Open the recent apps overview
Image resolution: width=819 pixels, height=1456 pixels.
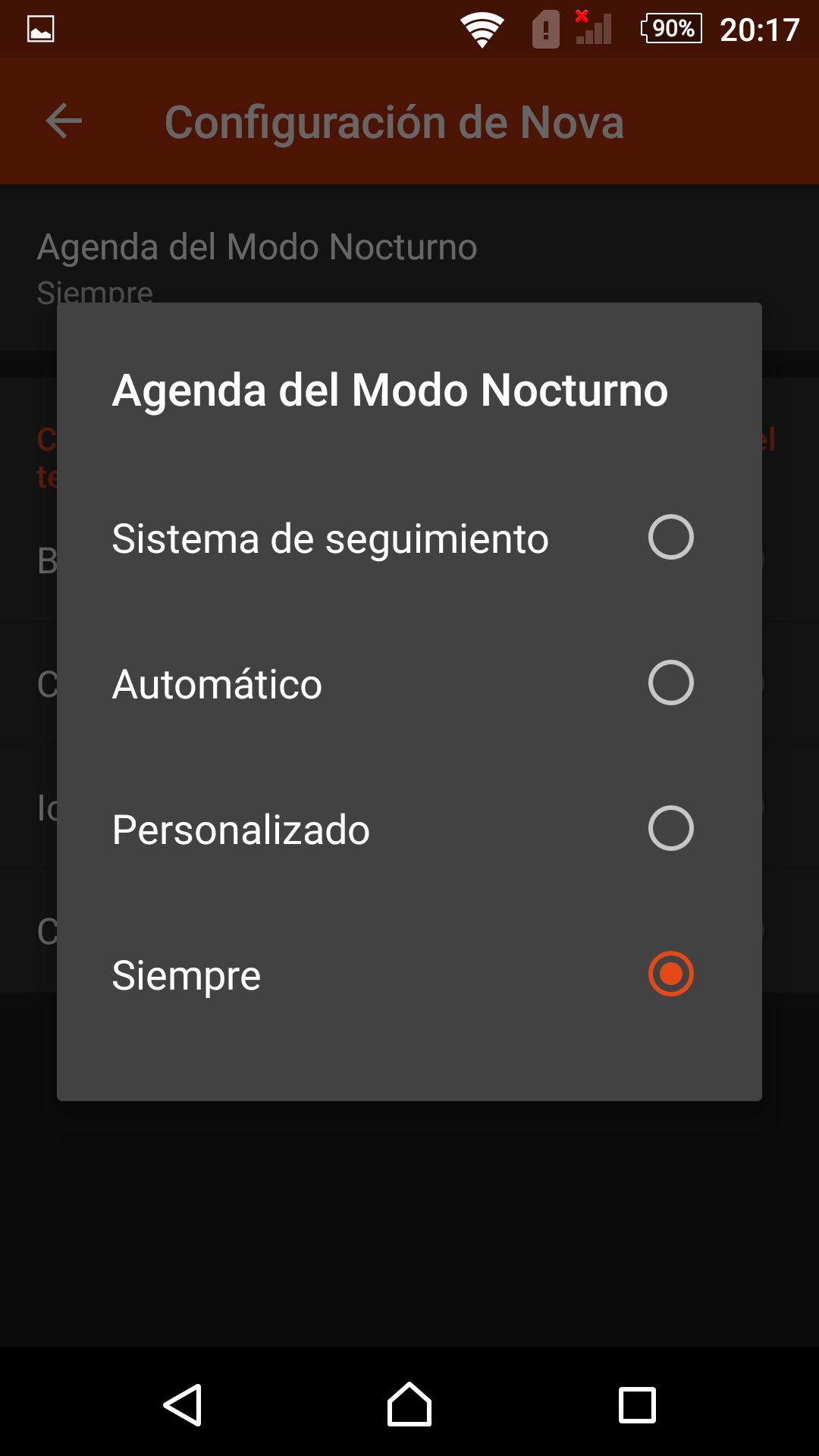click(637, 1404)
